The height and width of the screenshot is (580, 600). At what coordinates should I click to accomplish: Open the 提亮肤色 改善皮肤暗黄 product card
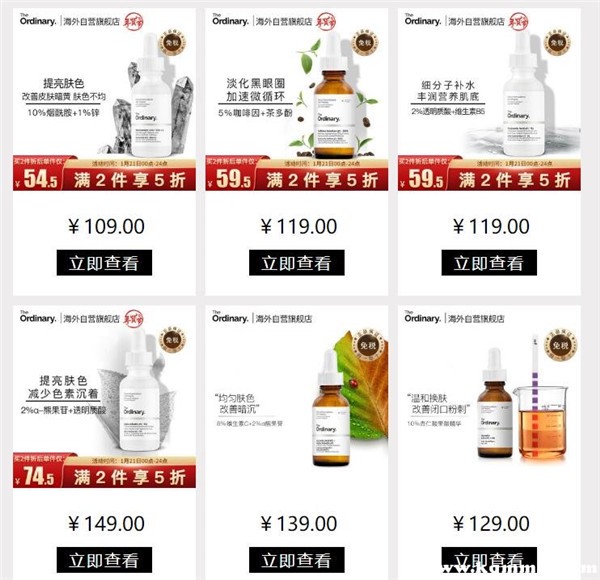pos(103,100)
